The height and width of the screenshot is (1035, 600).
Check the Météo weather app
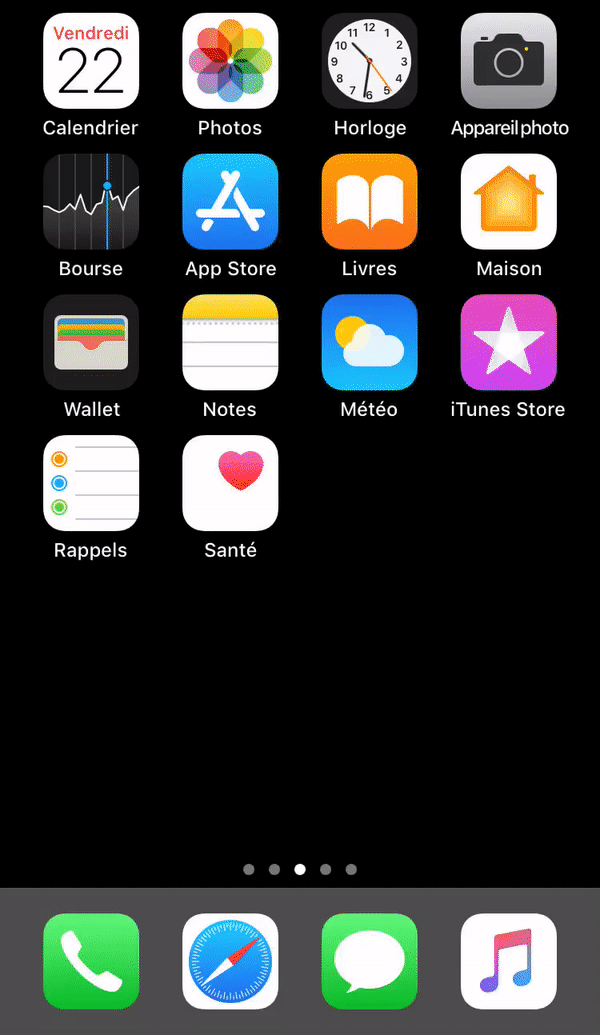point(369,342)
